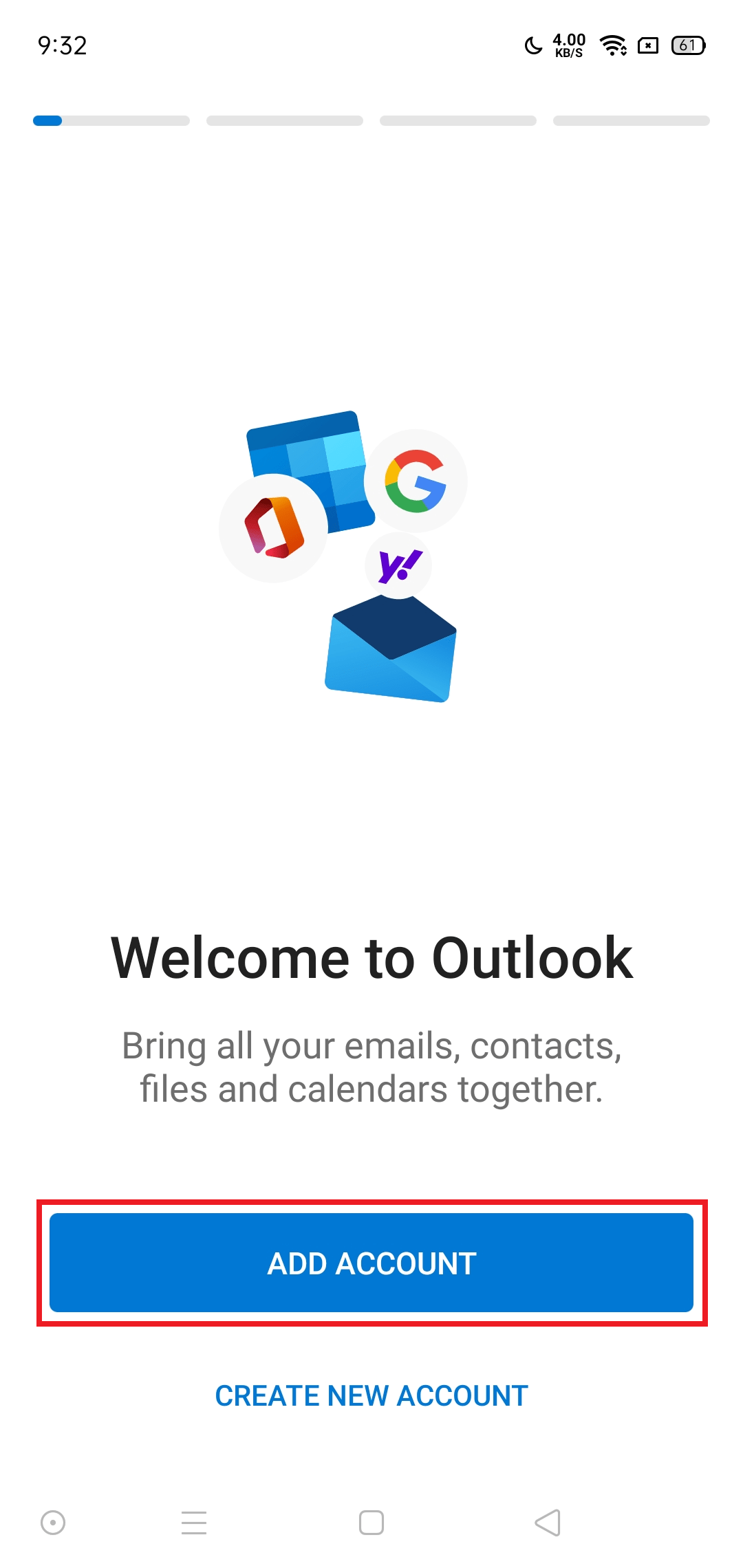Tap the ADD ACCOUNT button
The height and width of the screenshot is (1568, 743).
[x=371, y=1263]
